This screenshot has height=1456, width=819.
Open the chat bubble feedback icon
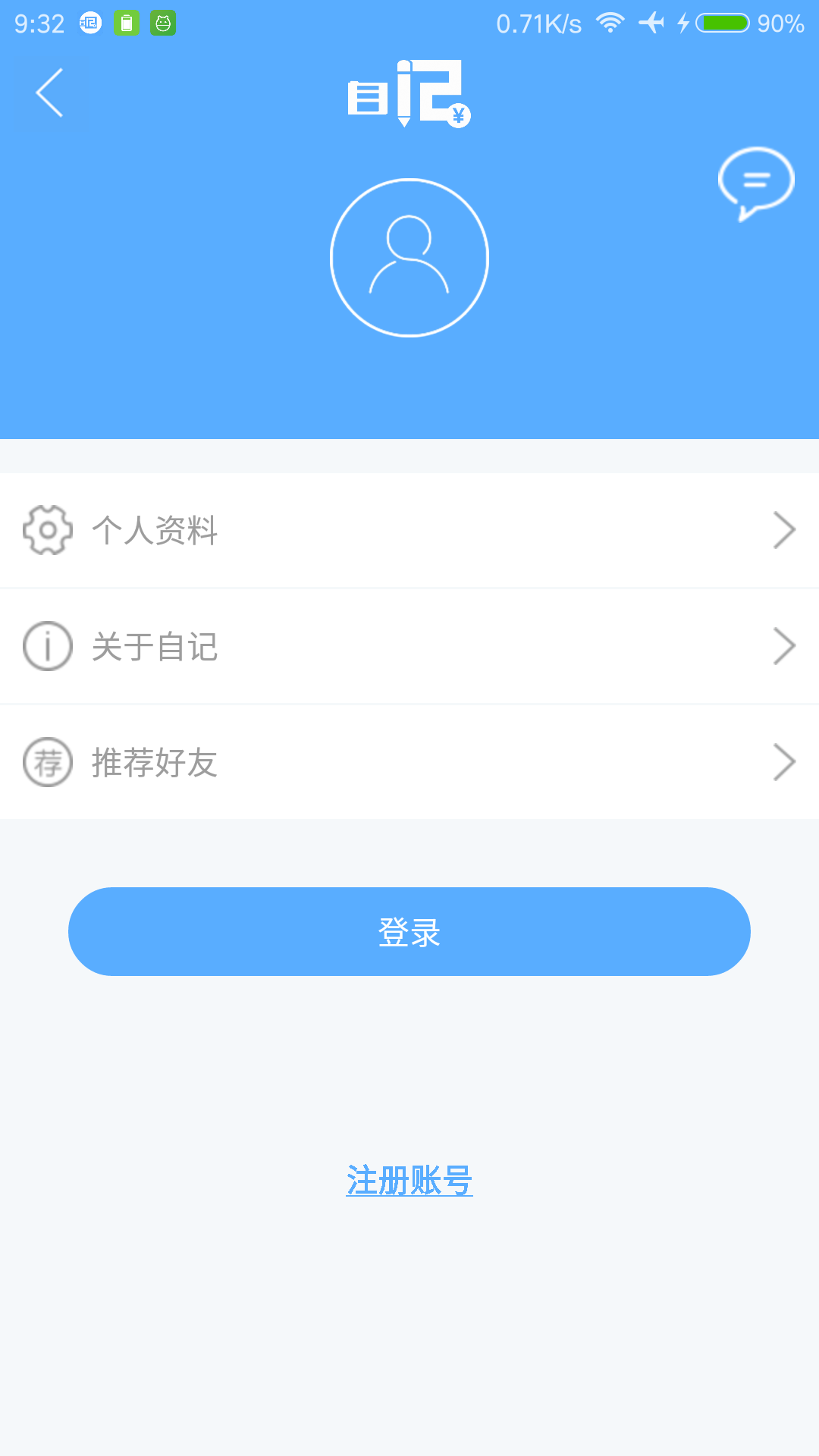click(x=755, y=182)
